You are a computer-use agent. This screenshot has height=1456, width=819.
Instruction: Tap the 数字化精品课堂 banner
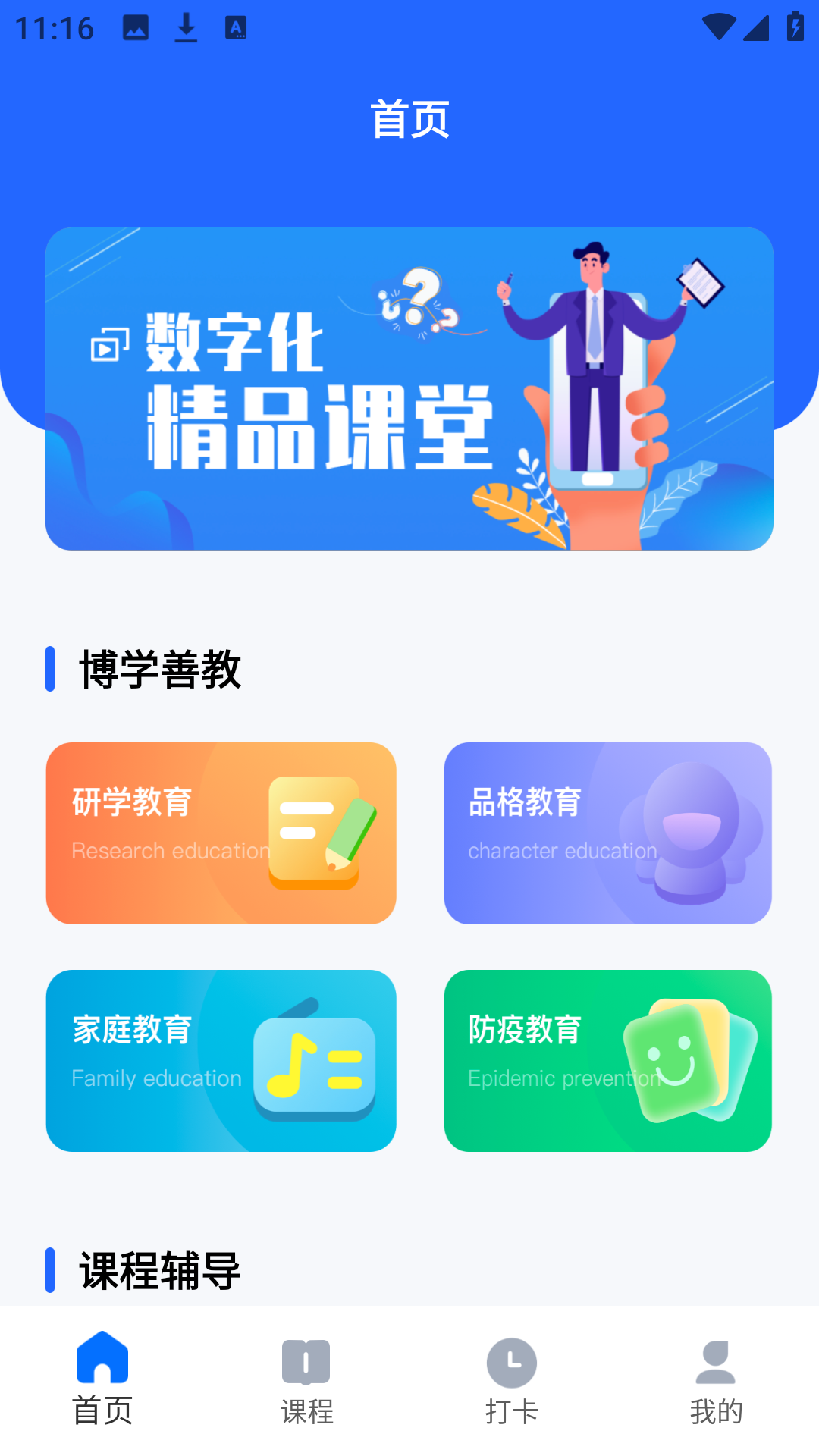tap(409, 388)
